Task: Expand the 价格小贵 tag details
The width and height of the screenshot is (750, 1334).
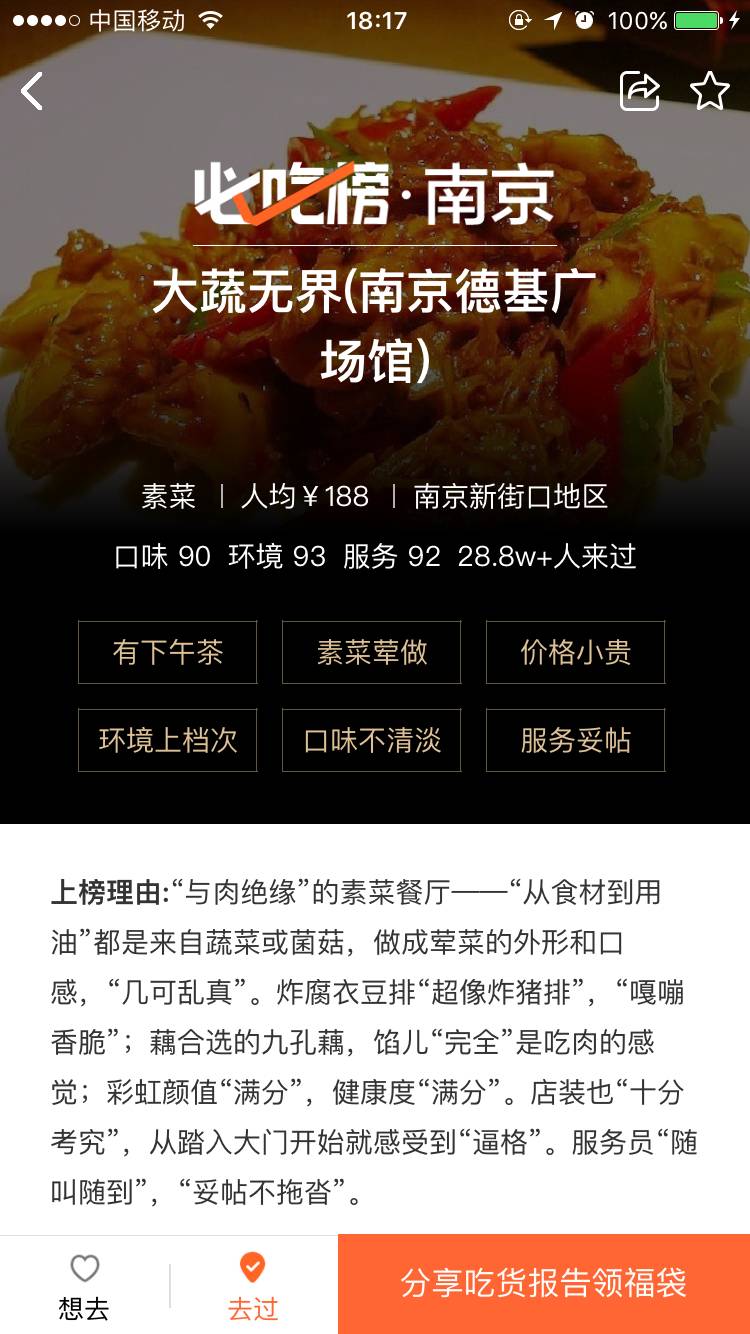Action: click(575, 652)
